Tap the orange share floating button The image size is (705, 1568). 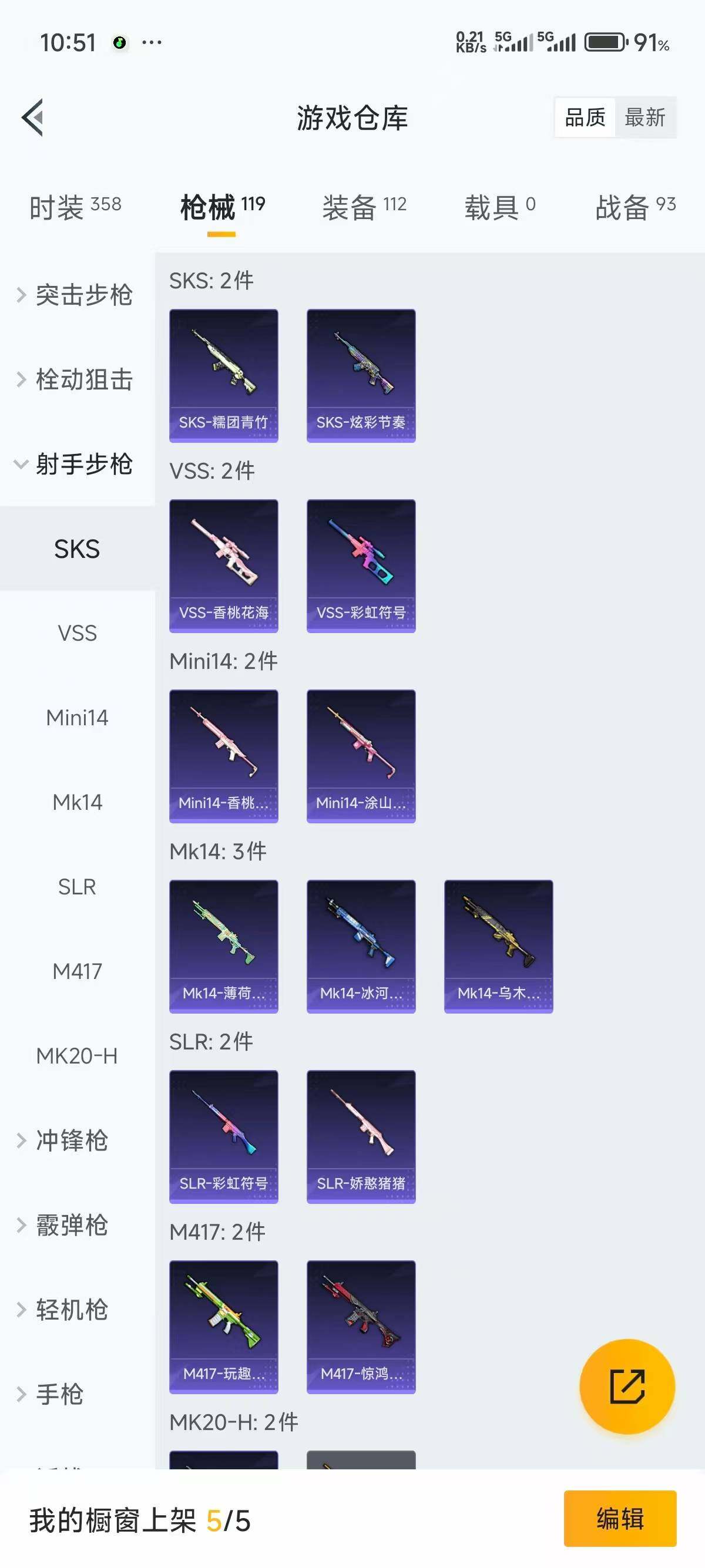[x=627, y=1387]
